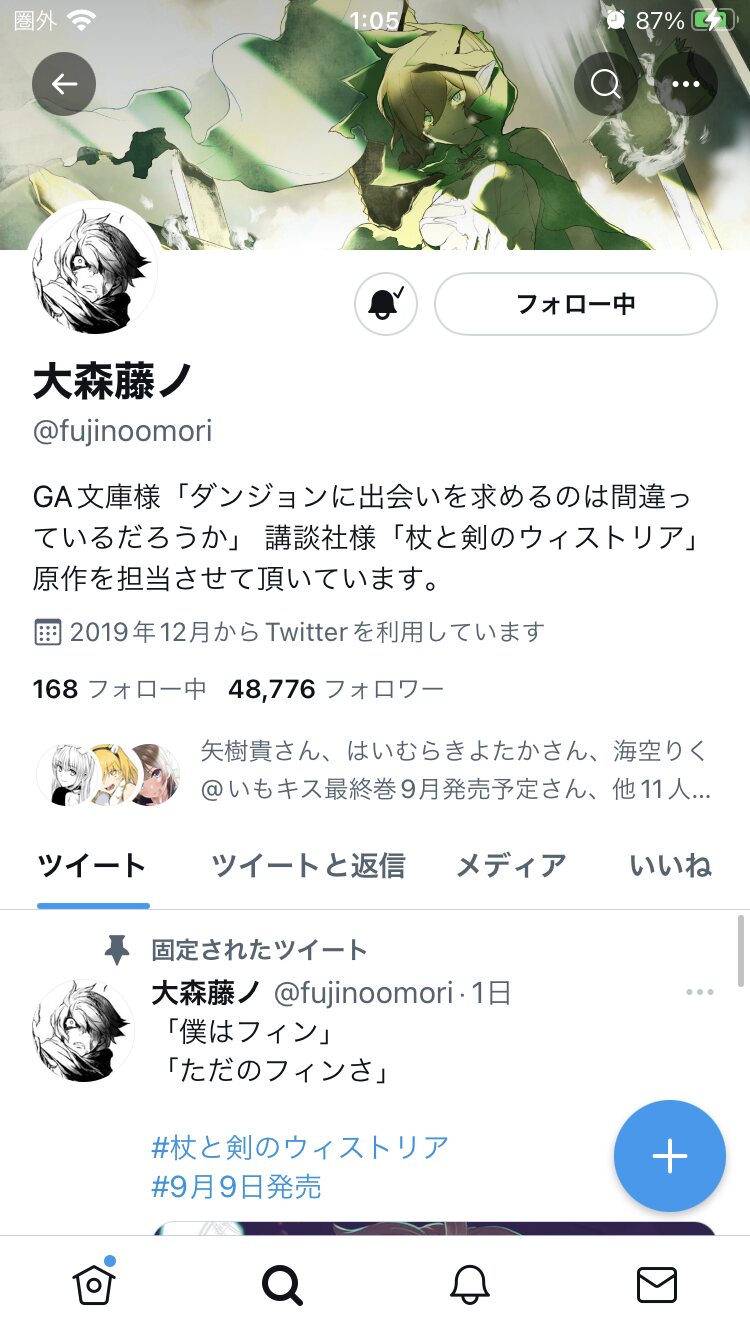Open the three-dot overflow menu on header
750x1334 pixels.
point(686,84)
